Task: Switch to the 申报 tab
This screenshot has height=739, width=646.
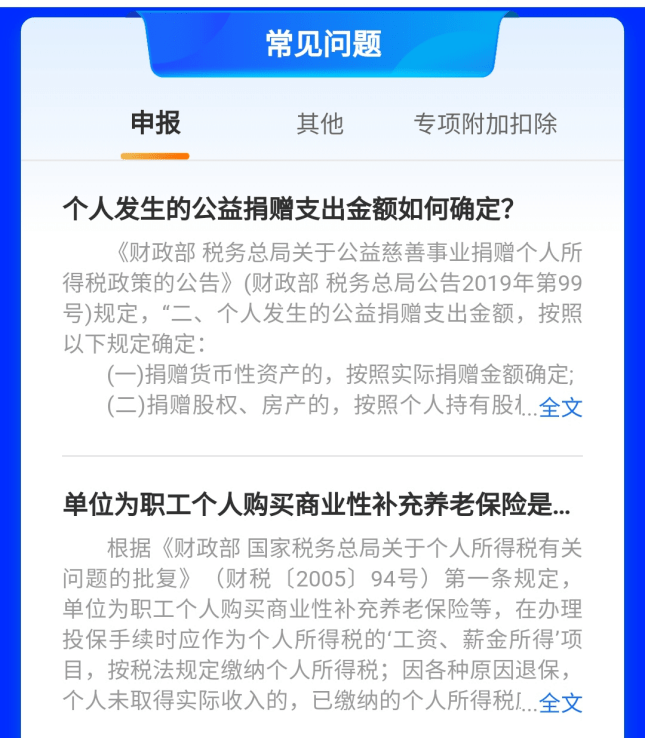Action: (155, 124)
